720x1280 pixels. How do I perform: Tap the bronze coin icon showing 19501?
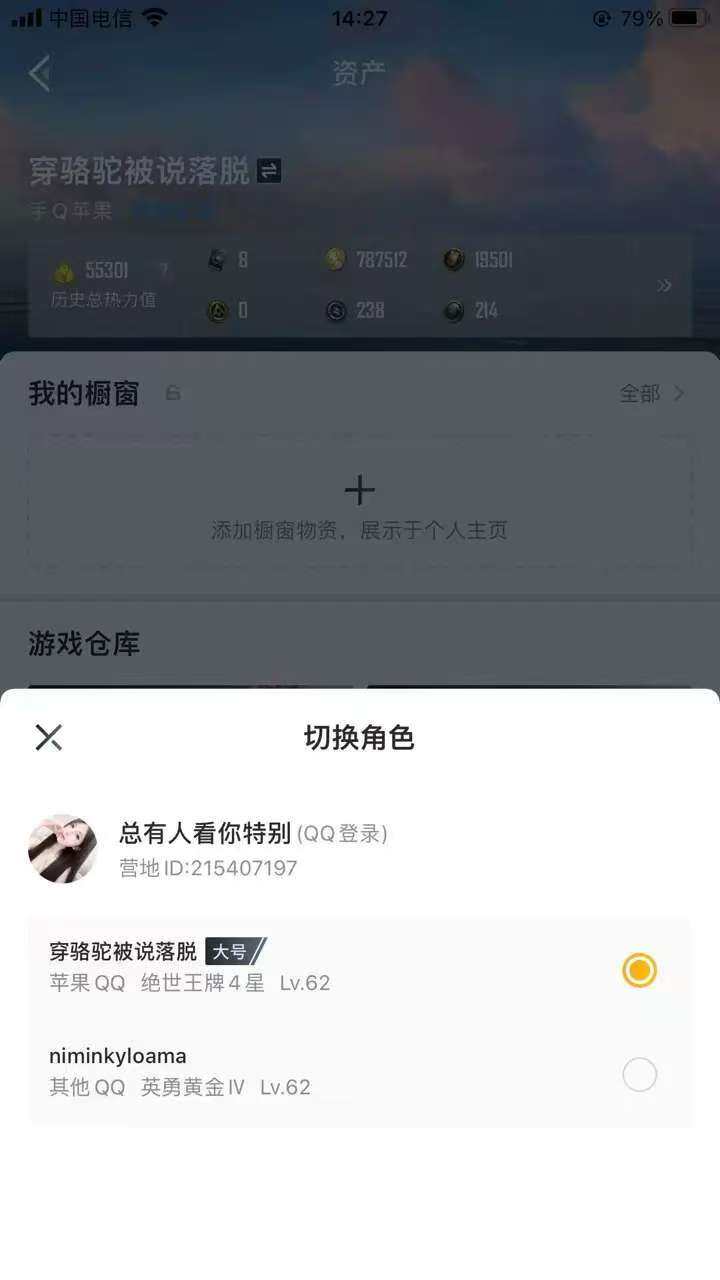455,260
